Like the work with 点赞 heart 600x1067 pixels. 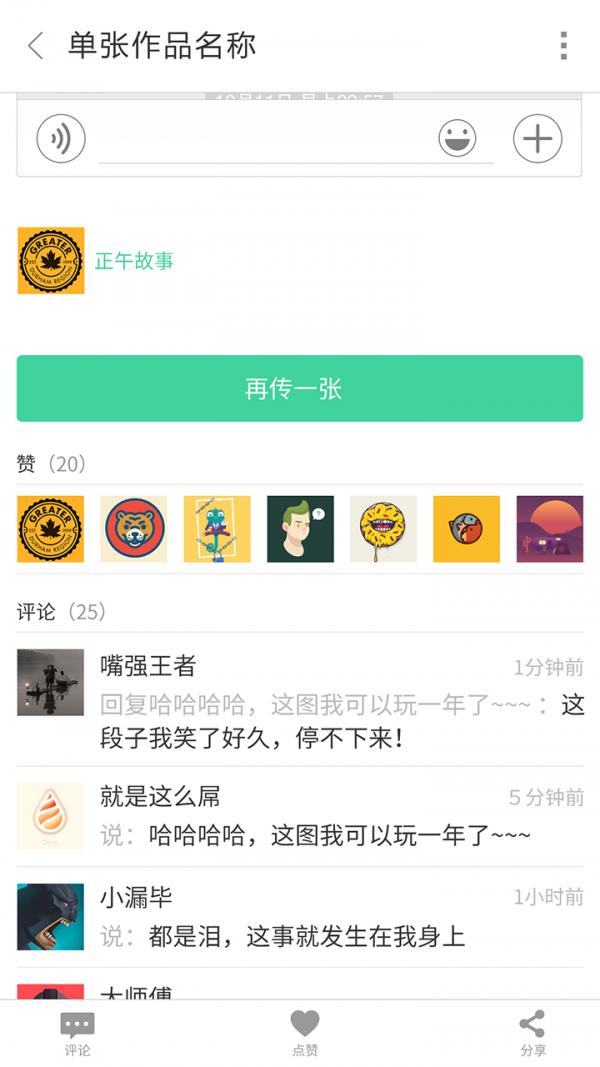[x=305, y=1034]
